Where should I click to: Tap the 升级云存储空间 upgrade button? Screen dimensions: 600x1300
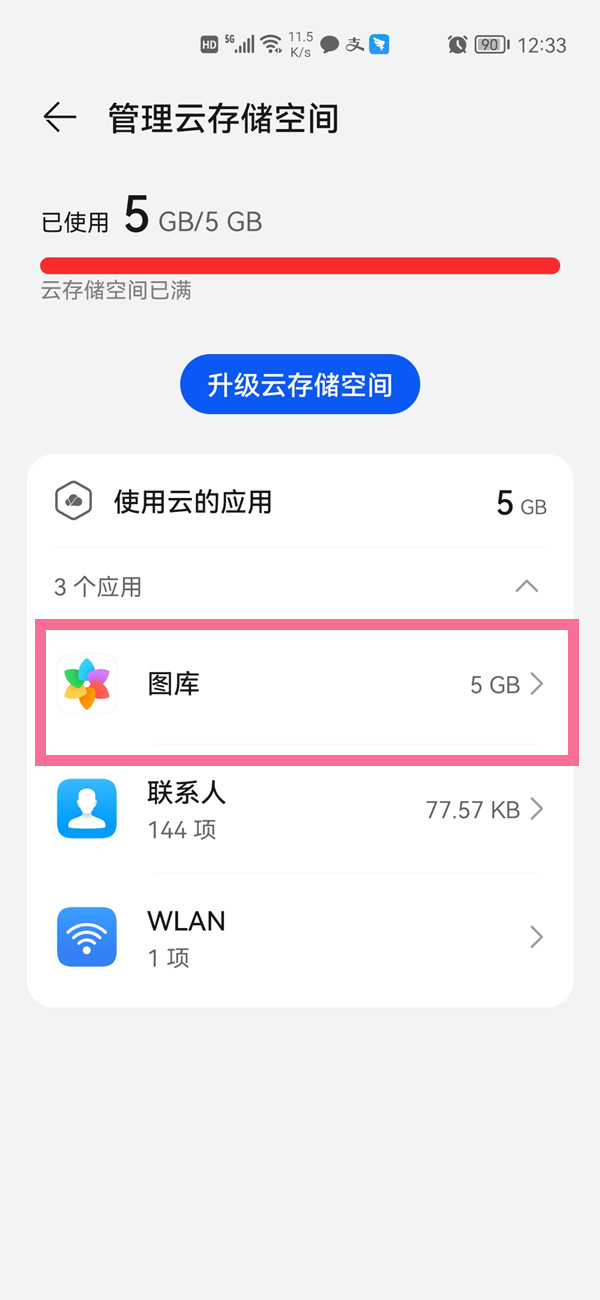click(300, 385)
